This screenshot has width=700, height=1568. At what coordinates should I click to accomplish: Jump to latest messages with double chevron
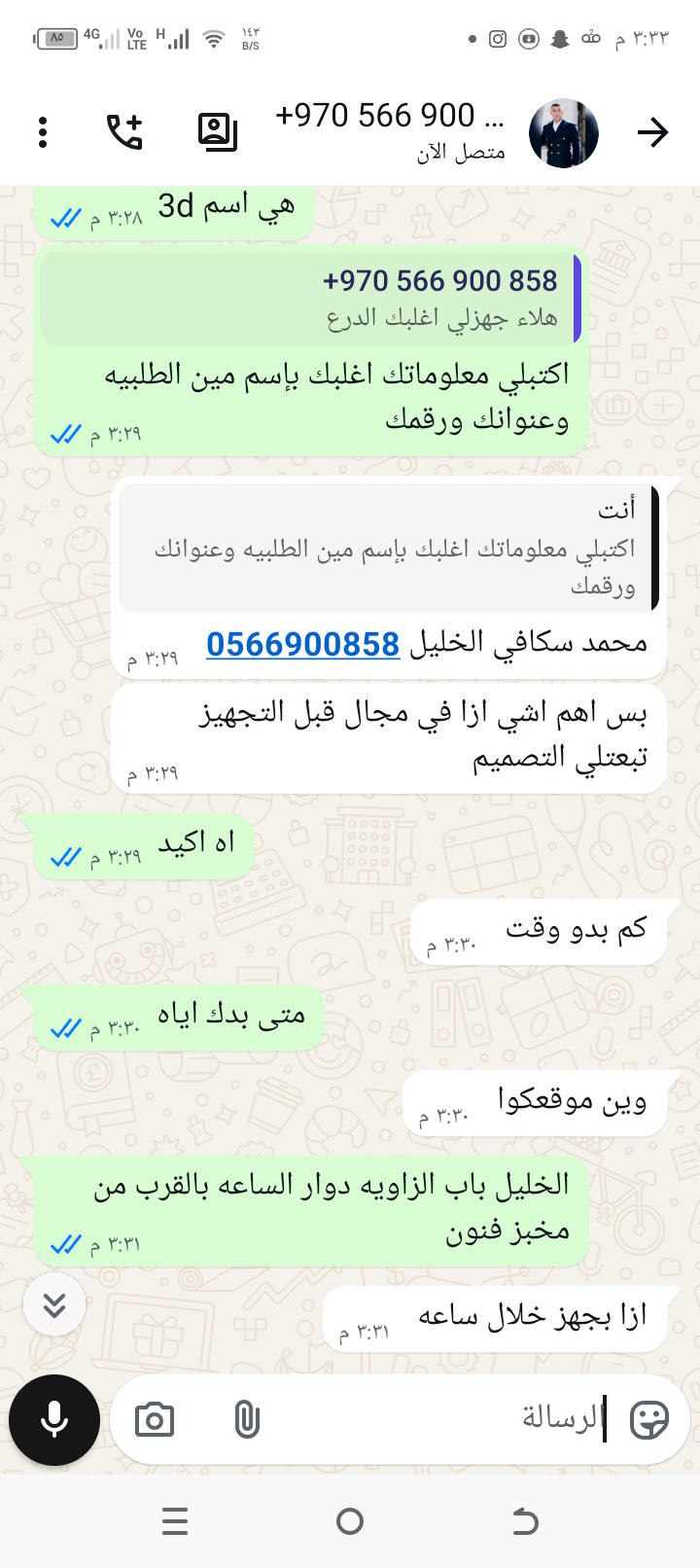coord(54,1304)
